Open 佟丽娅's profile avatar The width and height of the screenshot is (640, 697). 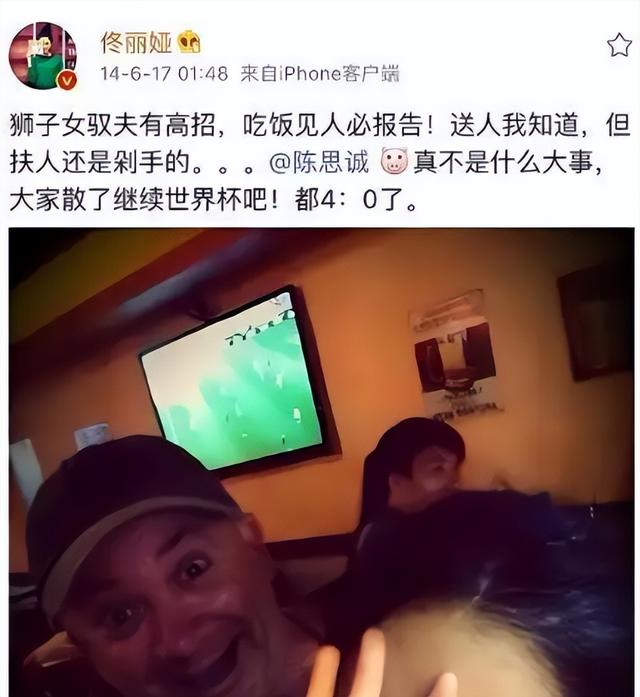tap(43, 56)
